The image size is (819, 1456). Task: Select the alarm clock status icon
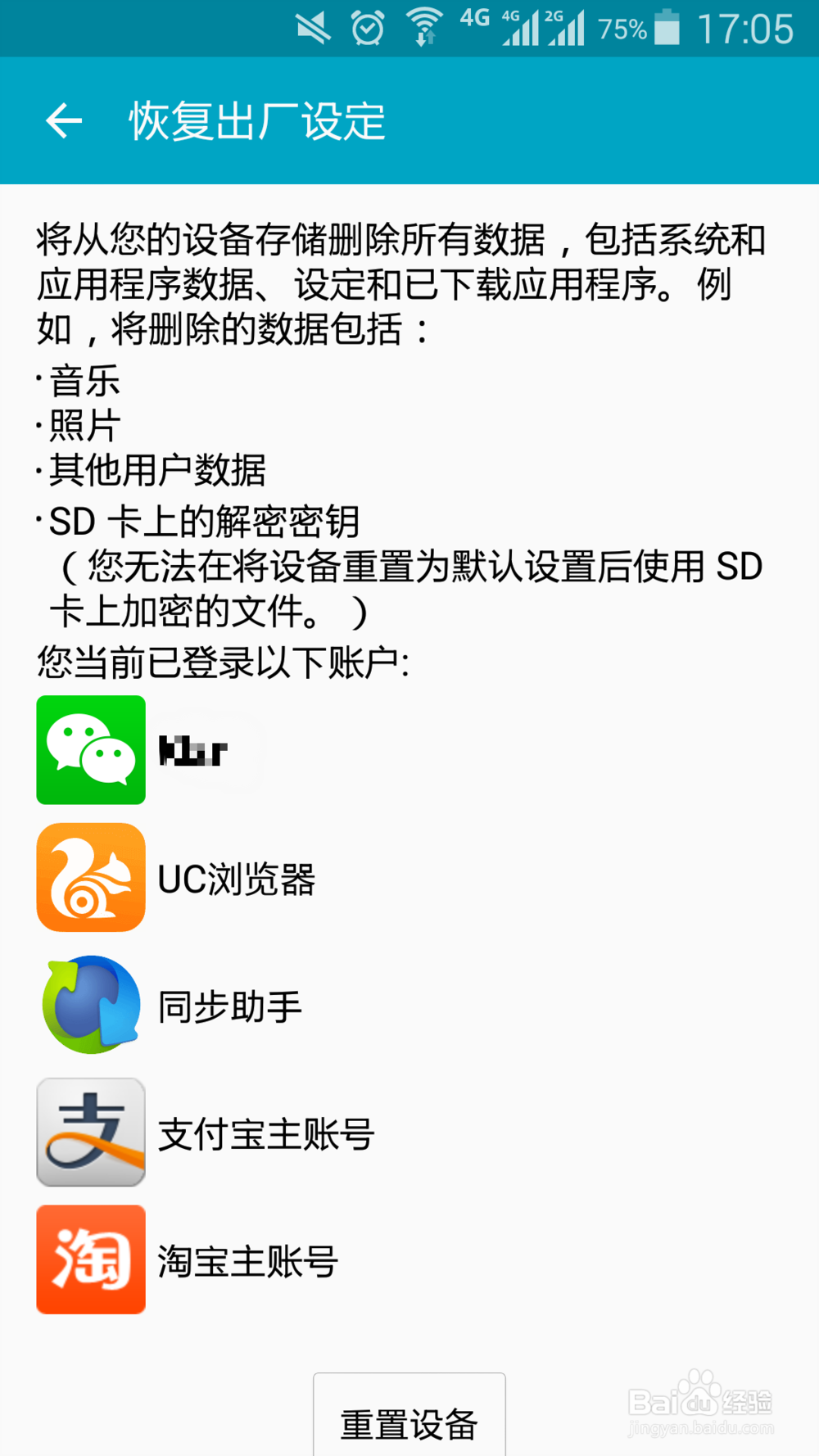click(367, 26)
